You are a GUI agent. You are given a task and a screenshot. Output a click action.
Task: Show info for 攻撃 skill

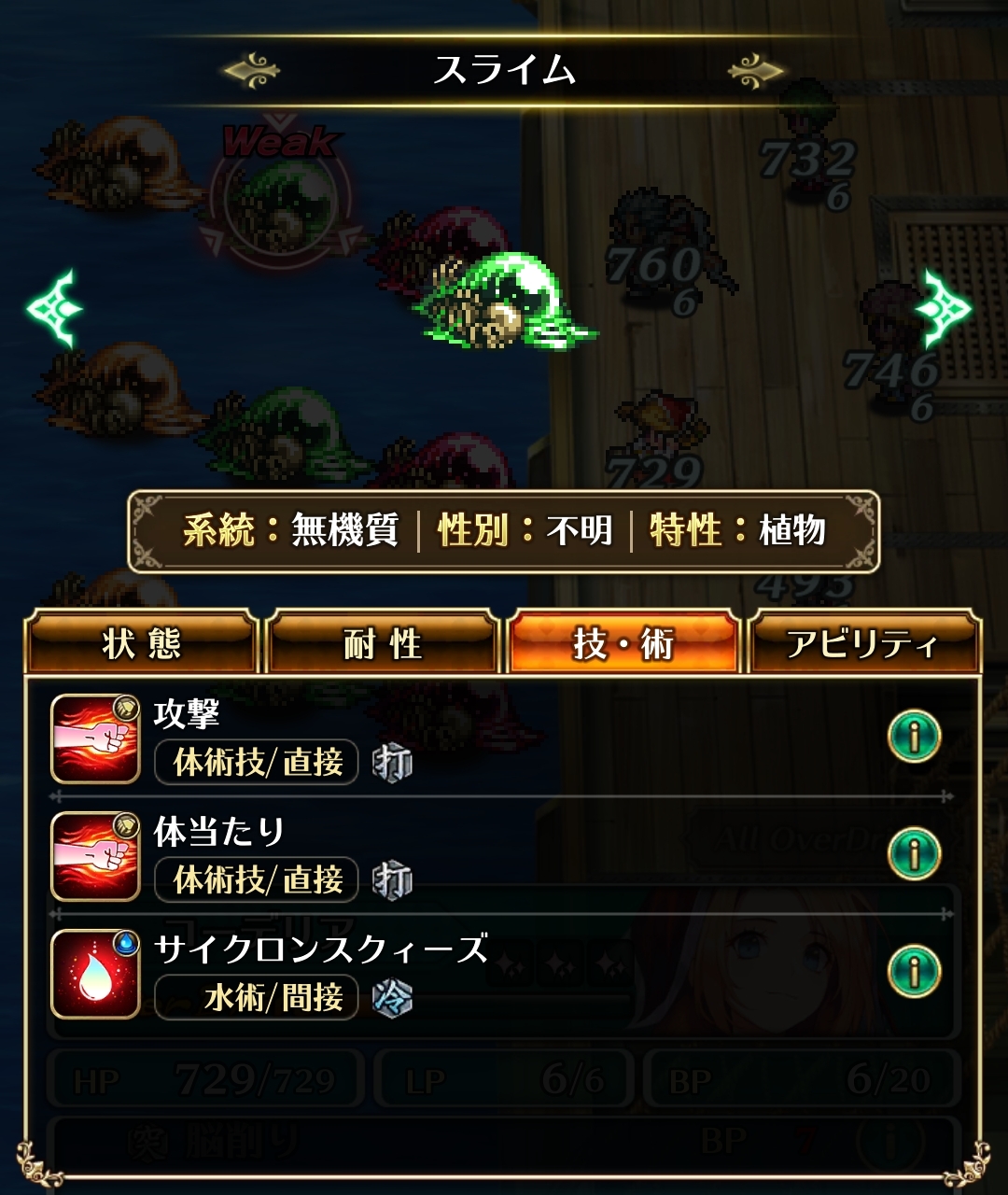913,737
